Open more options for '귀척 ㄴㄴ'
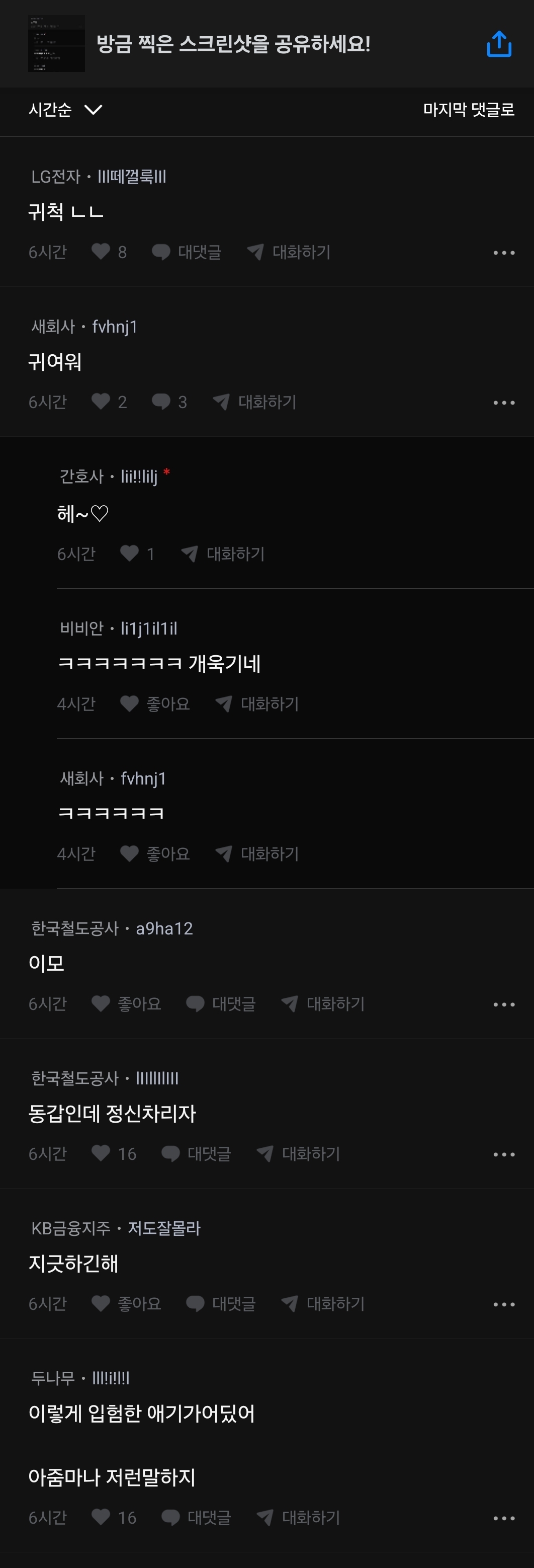This screenshot has height=1568, width=534. point(504,253)
